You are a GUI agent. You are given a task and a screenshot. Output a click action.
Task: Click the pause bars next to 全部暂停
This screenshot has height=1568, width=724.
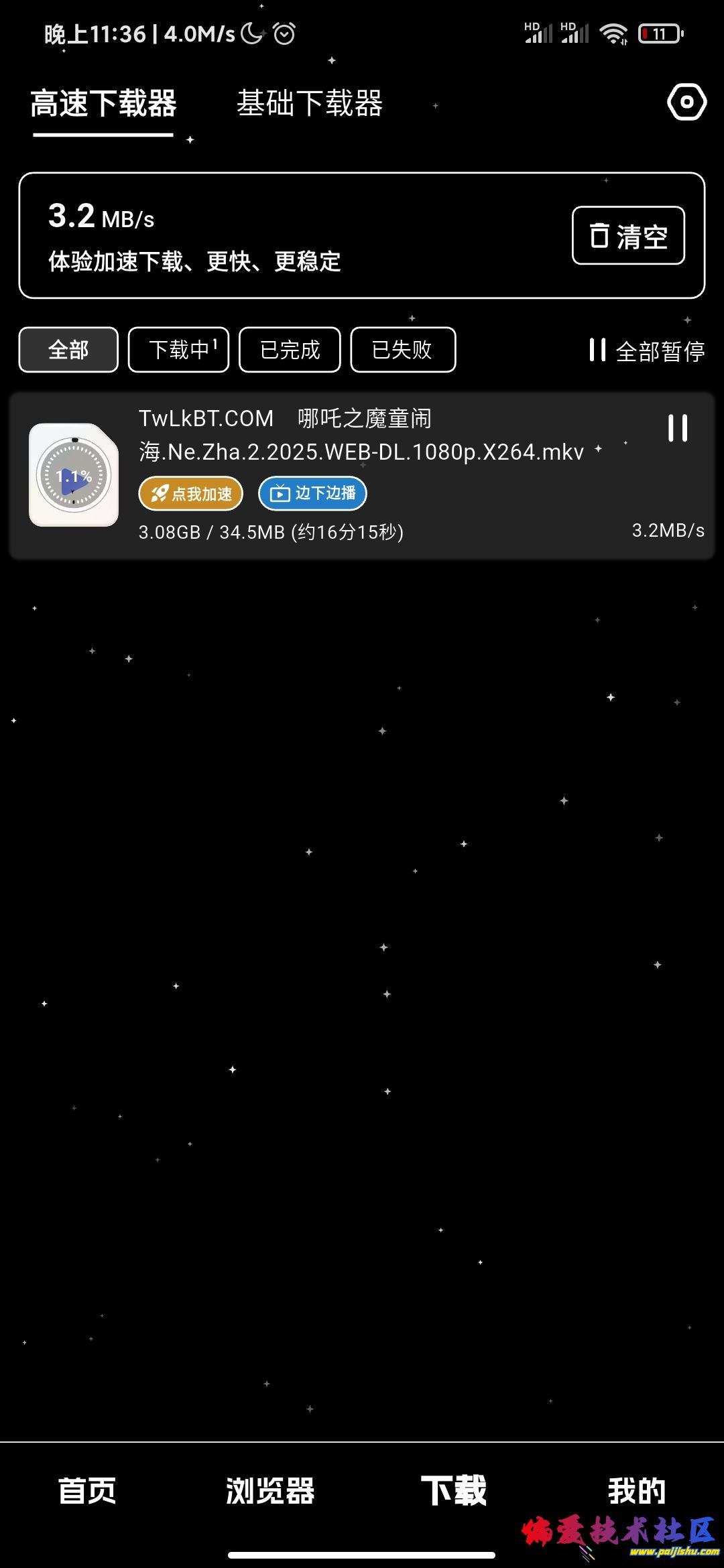pyautogui.click(x=597, y=350)
